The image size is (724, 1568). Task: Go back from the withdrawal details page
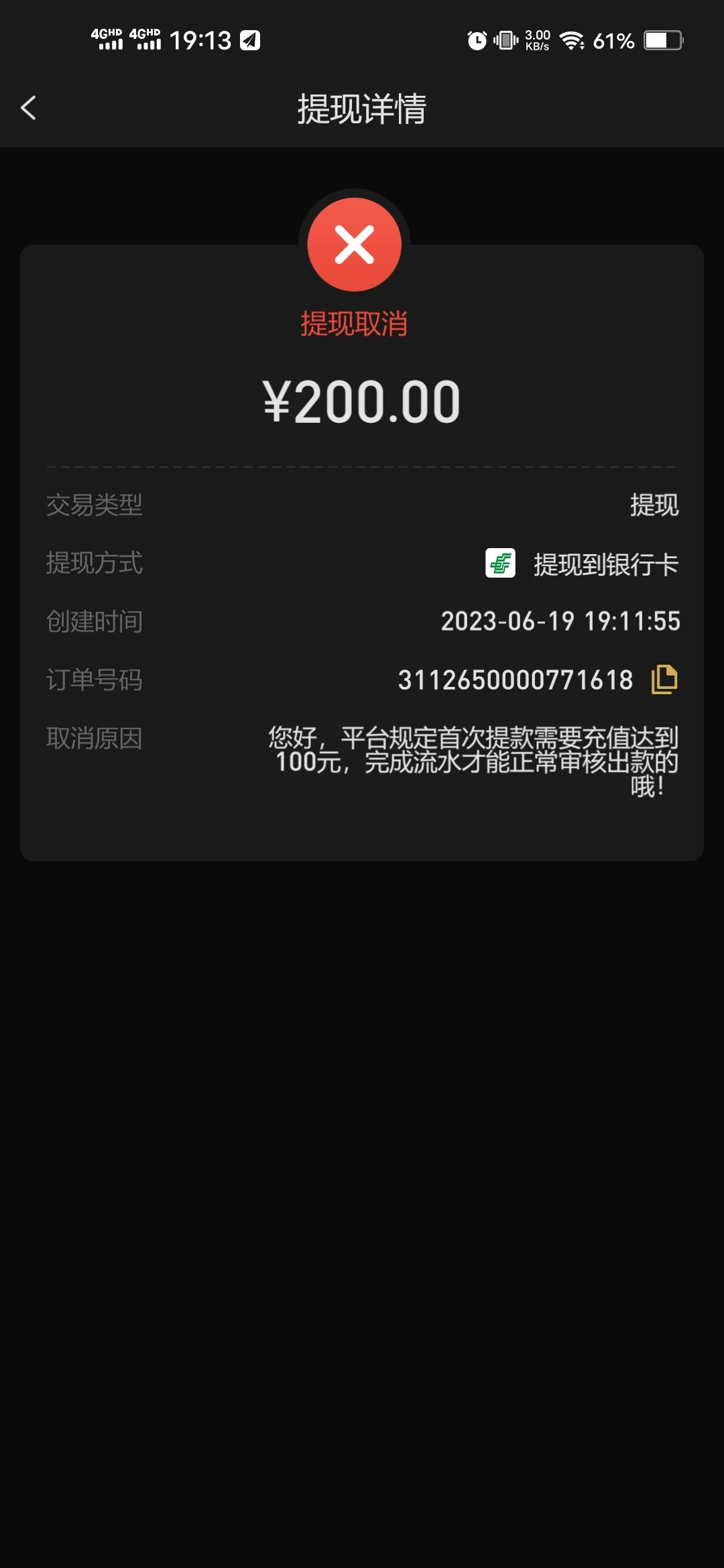[28, 108]
